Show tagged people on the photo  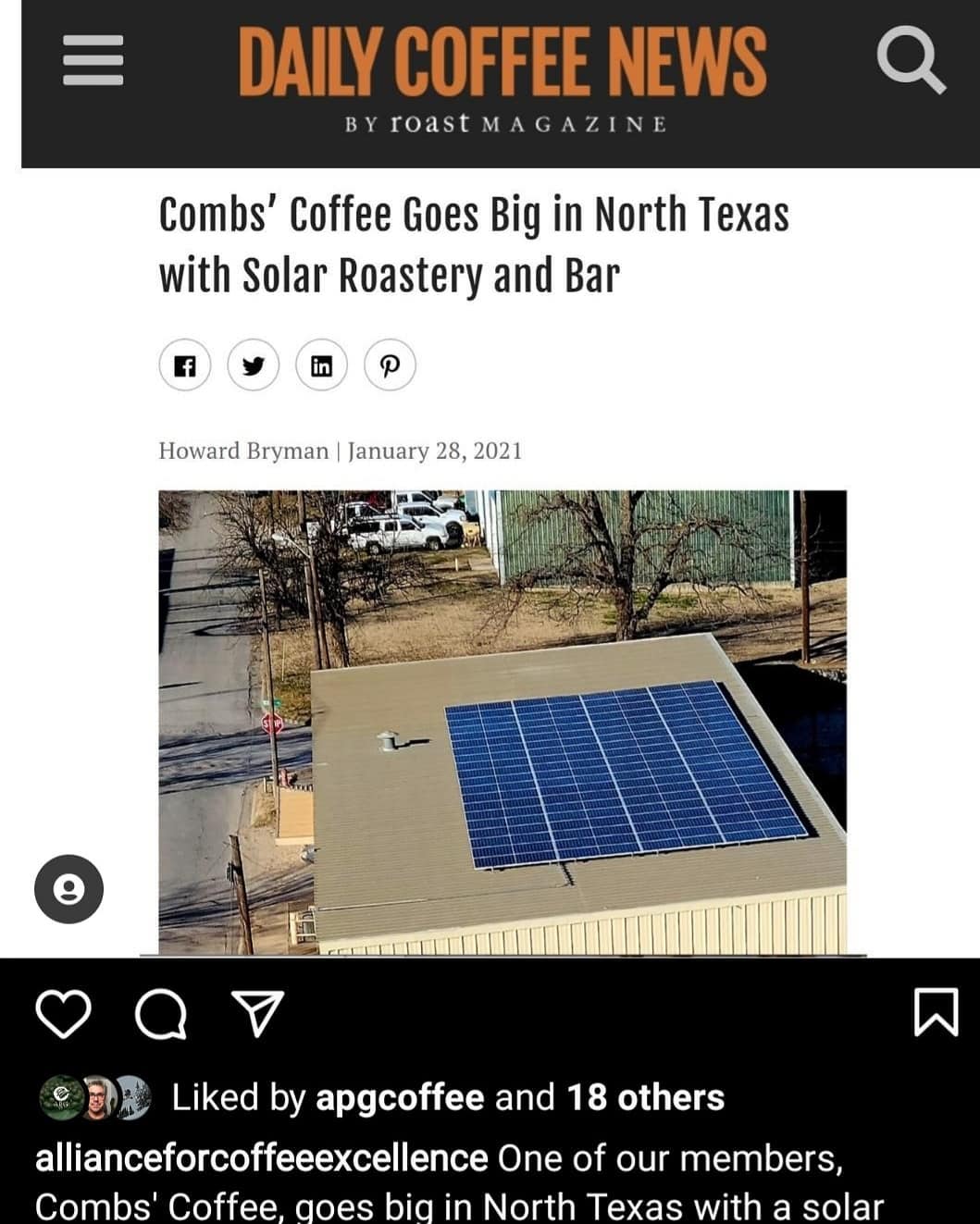tap(68, 889)
